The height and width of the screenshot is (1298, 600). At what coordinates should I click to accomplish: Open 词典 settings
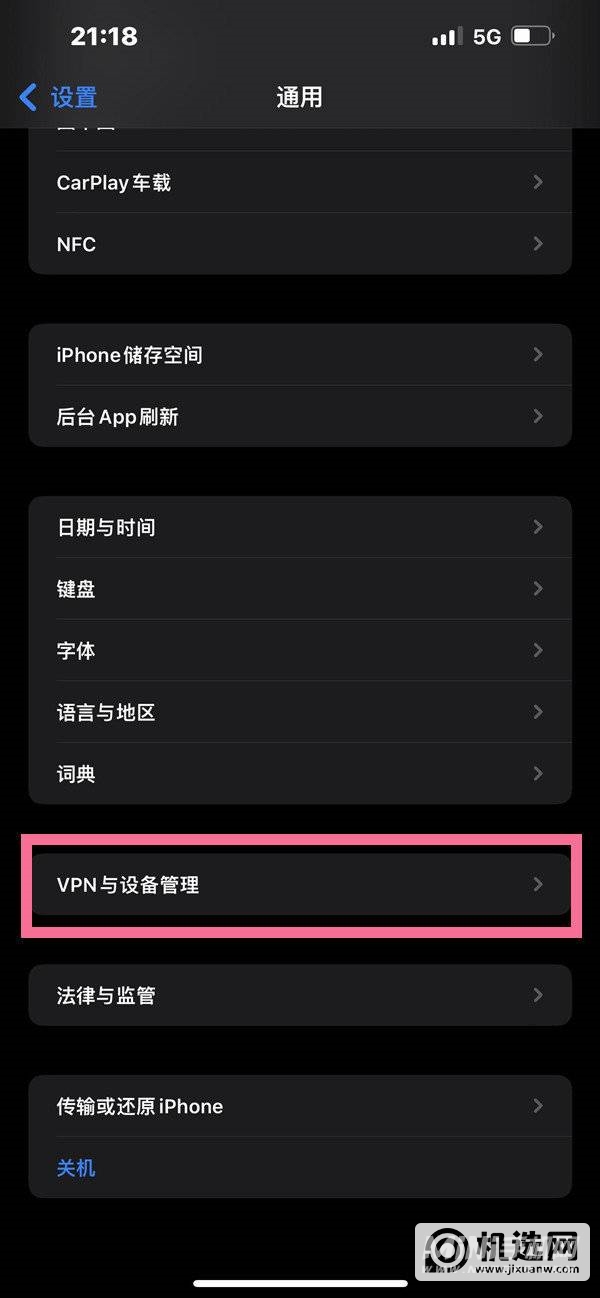(300, 773)
